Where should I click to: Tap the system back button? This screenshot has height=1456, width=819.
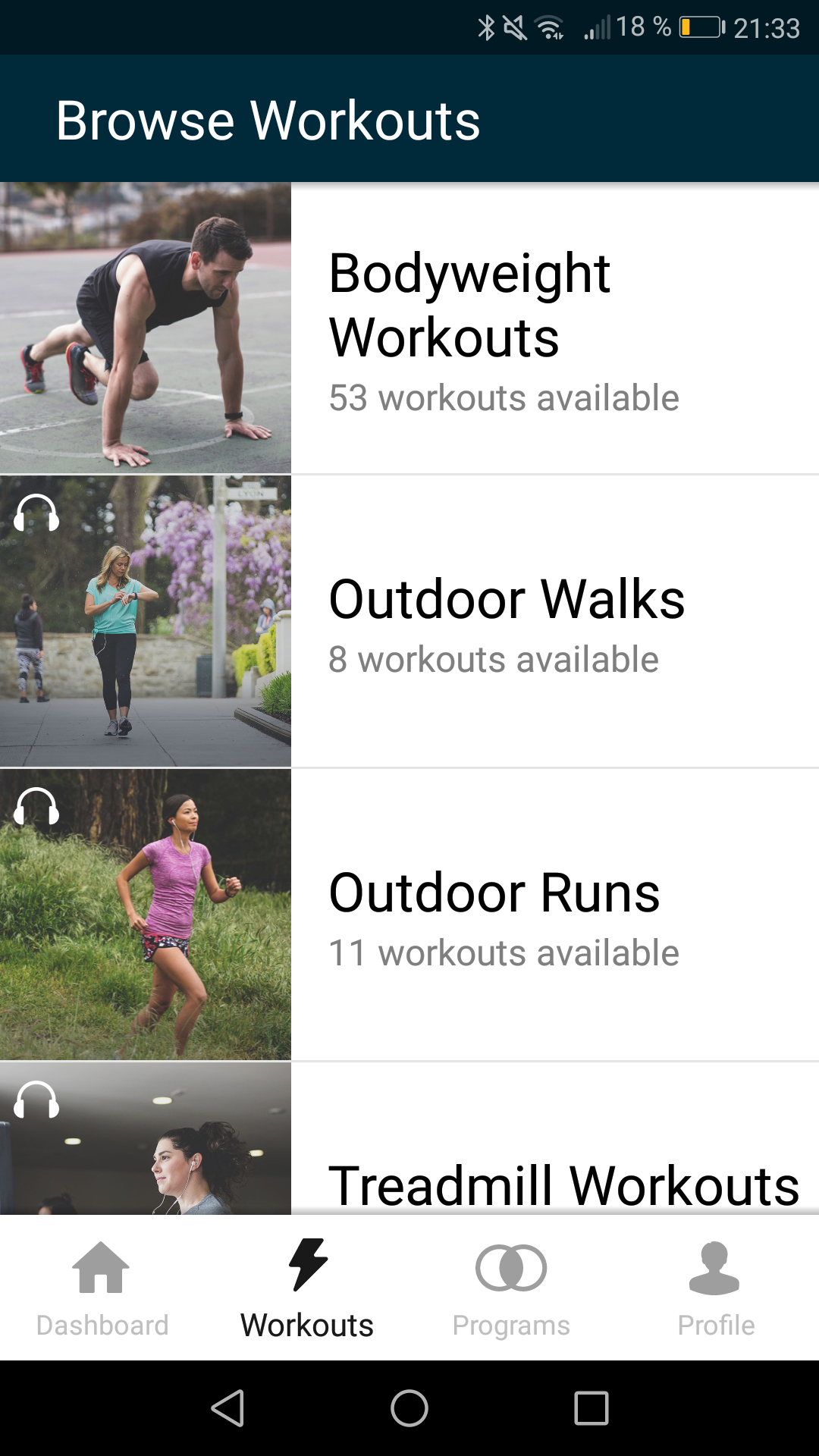click(227, 1408)
